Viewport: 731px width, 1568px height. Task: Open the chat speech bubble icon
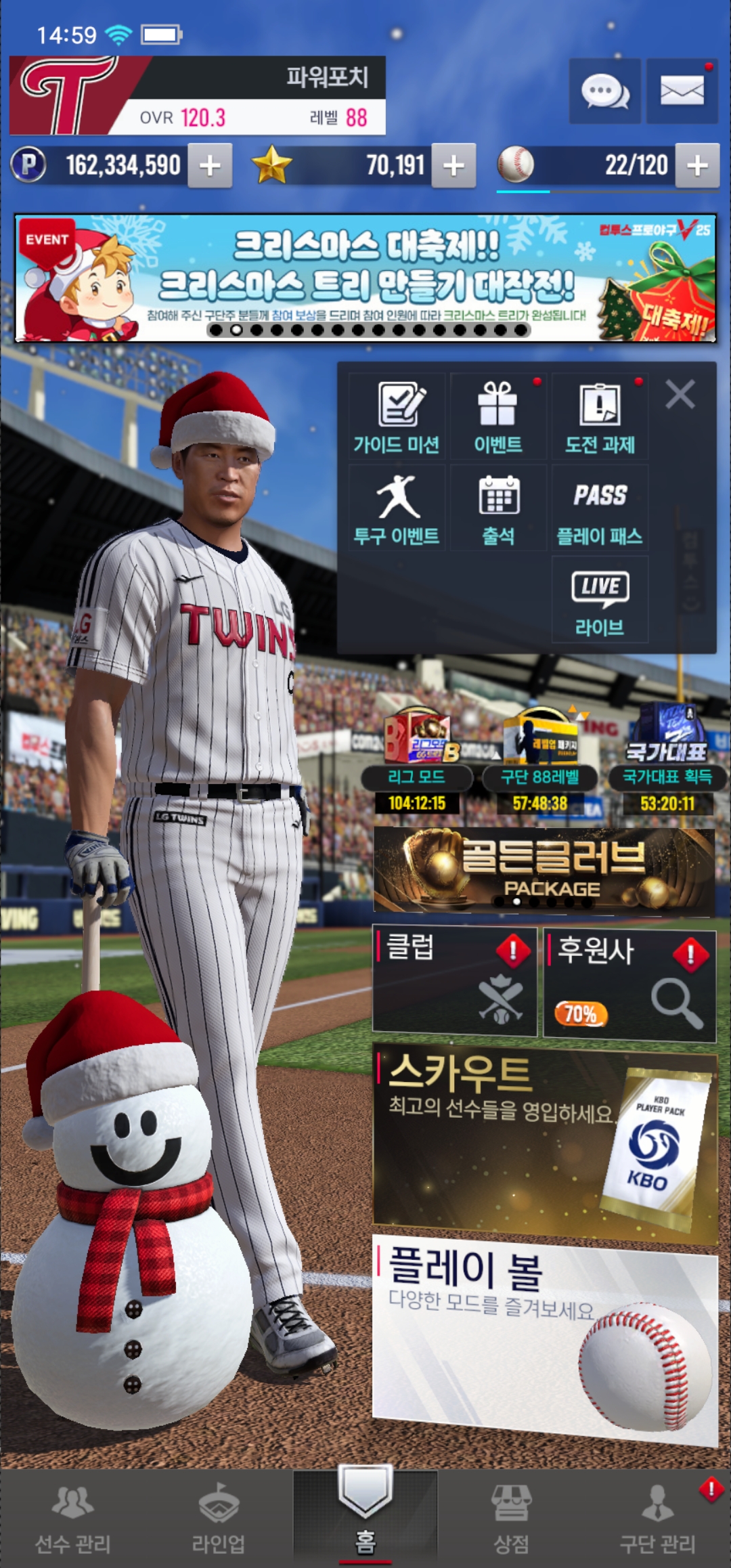point(604,91)
